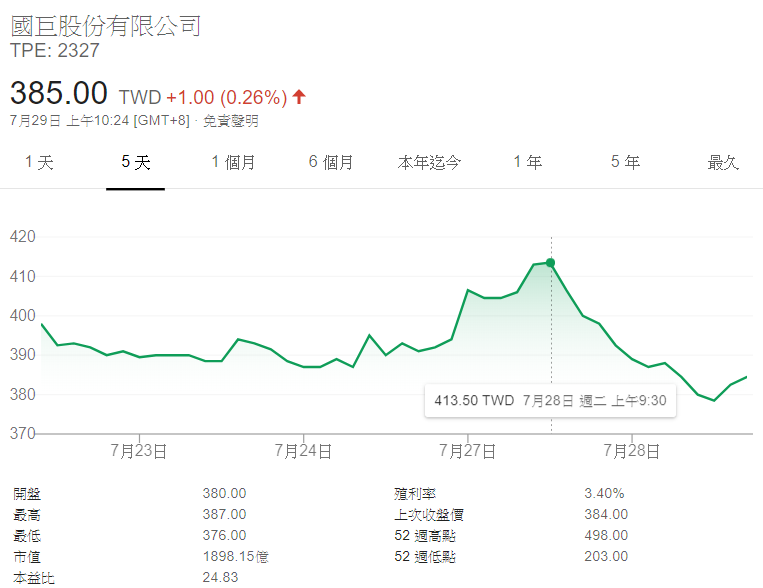
Task: Open the 免責聲明 link
Action: (x=230, y=121)
